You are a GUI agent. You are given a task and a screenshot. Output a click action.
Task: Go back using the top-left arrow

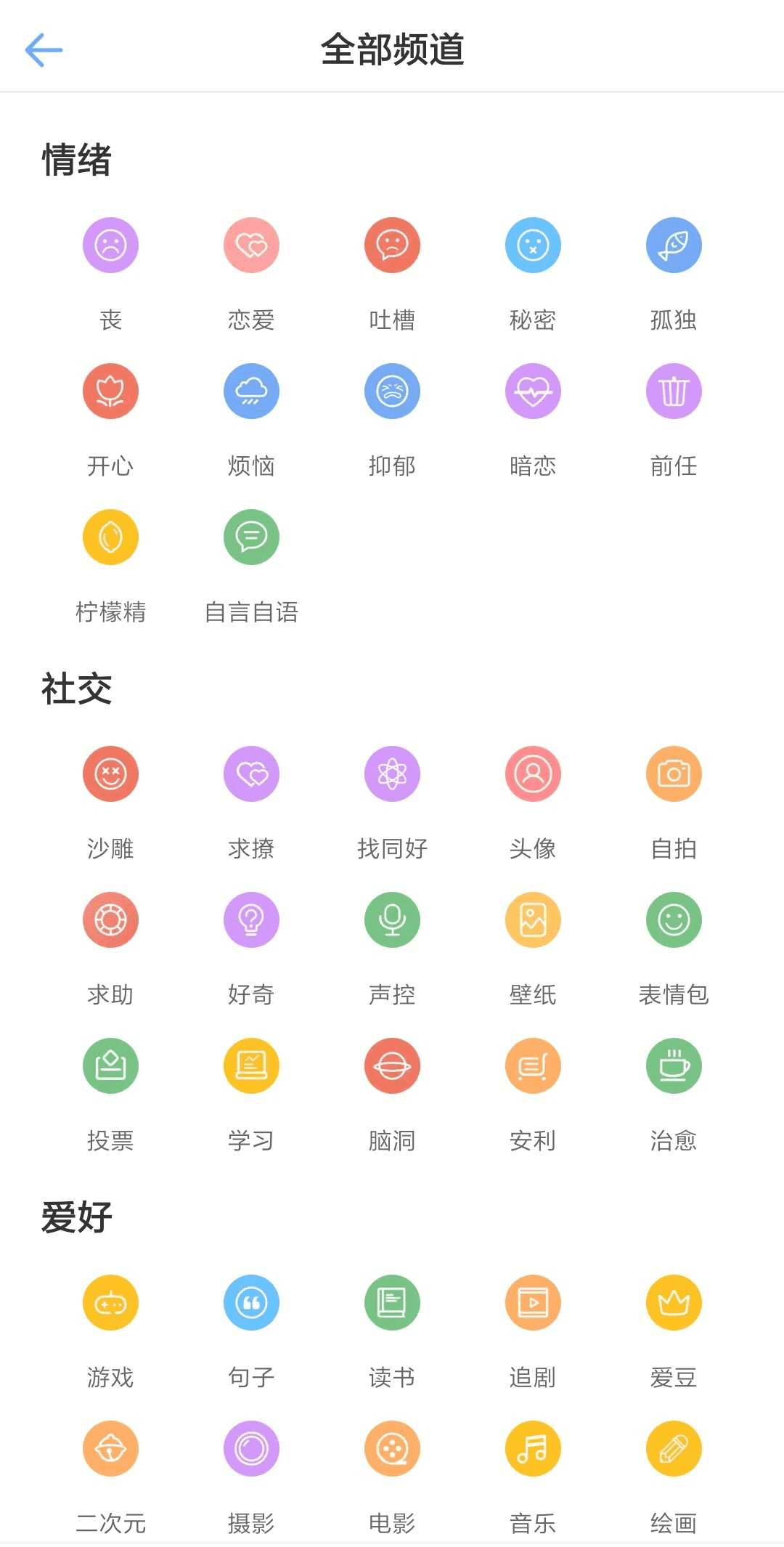coord(44,50)
